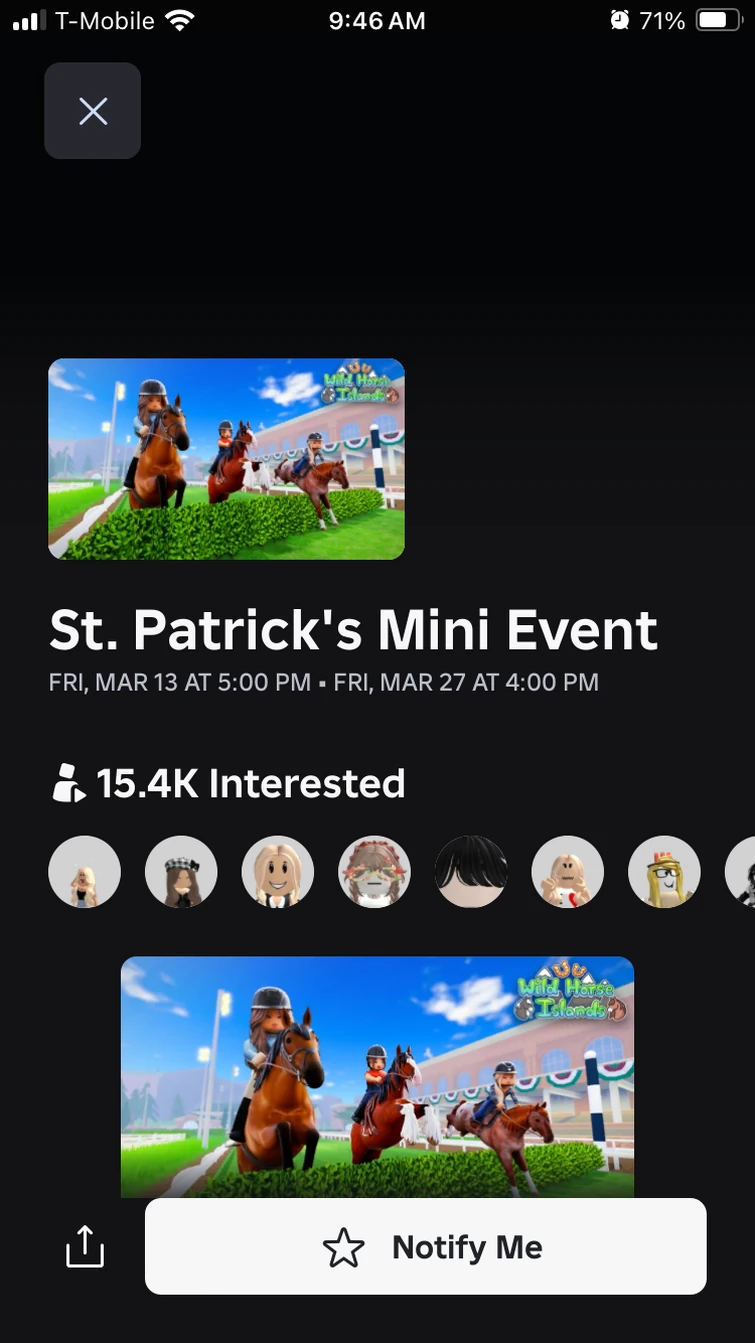This screenshot has height=1343, width=755.
Task: Close the event details screen
Action: tap(92, 111)
